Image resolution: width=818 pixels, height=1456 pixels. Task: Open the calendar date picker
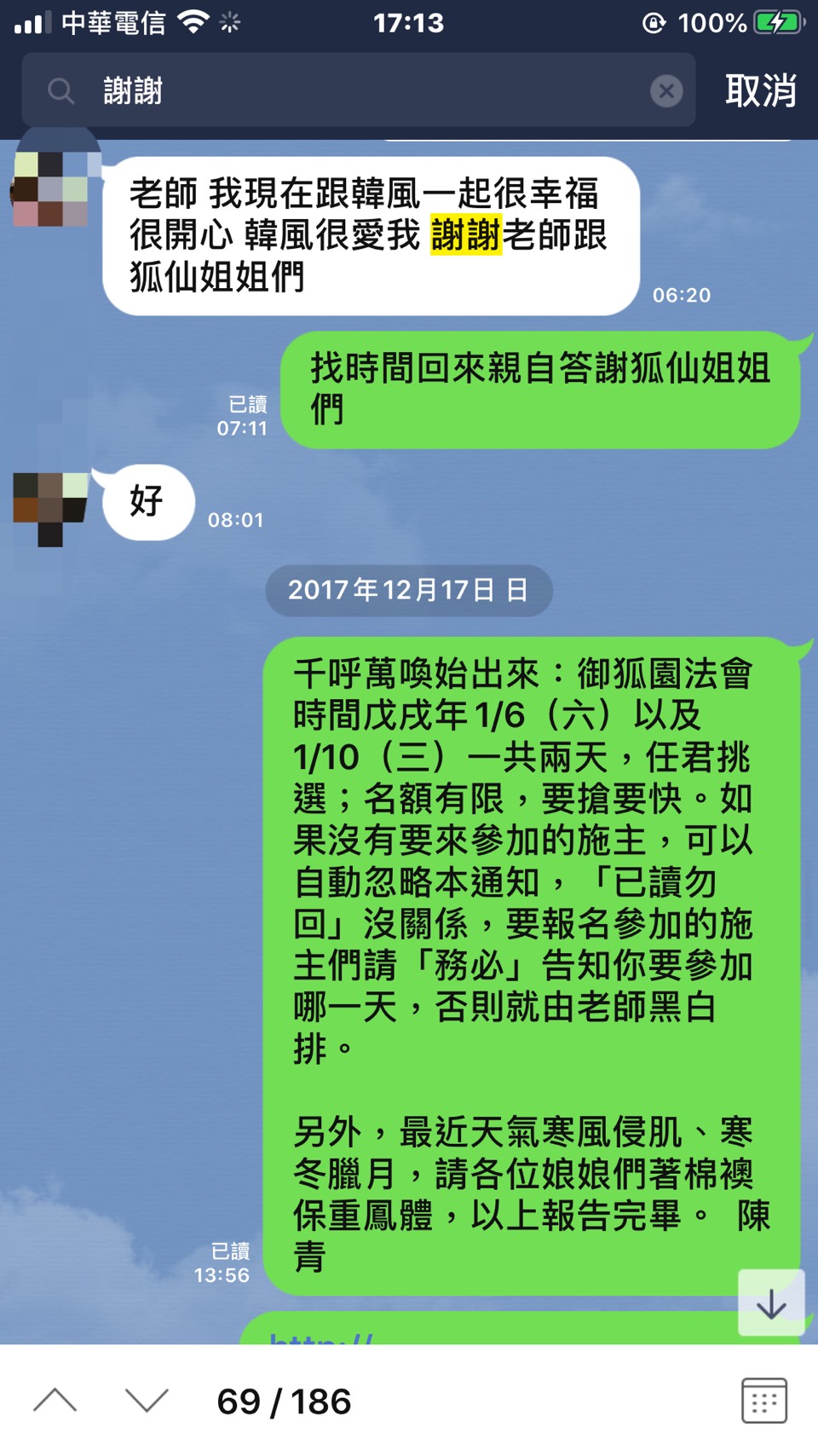click(763, 1401)
